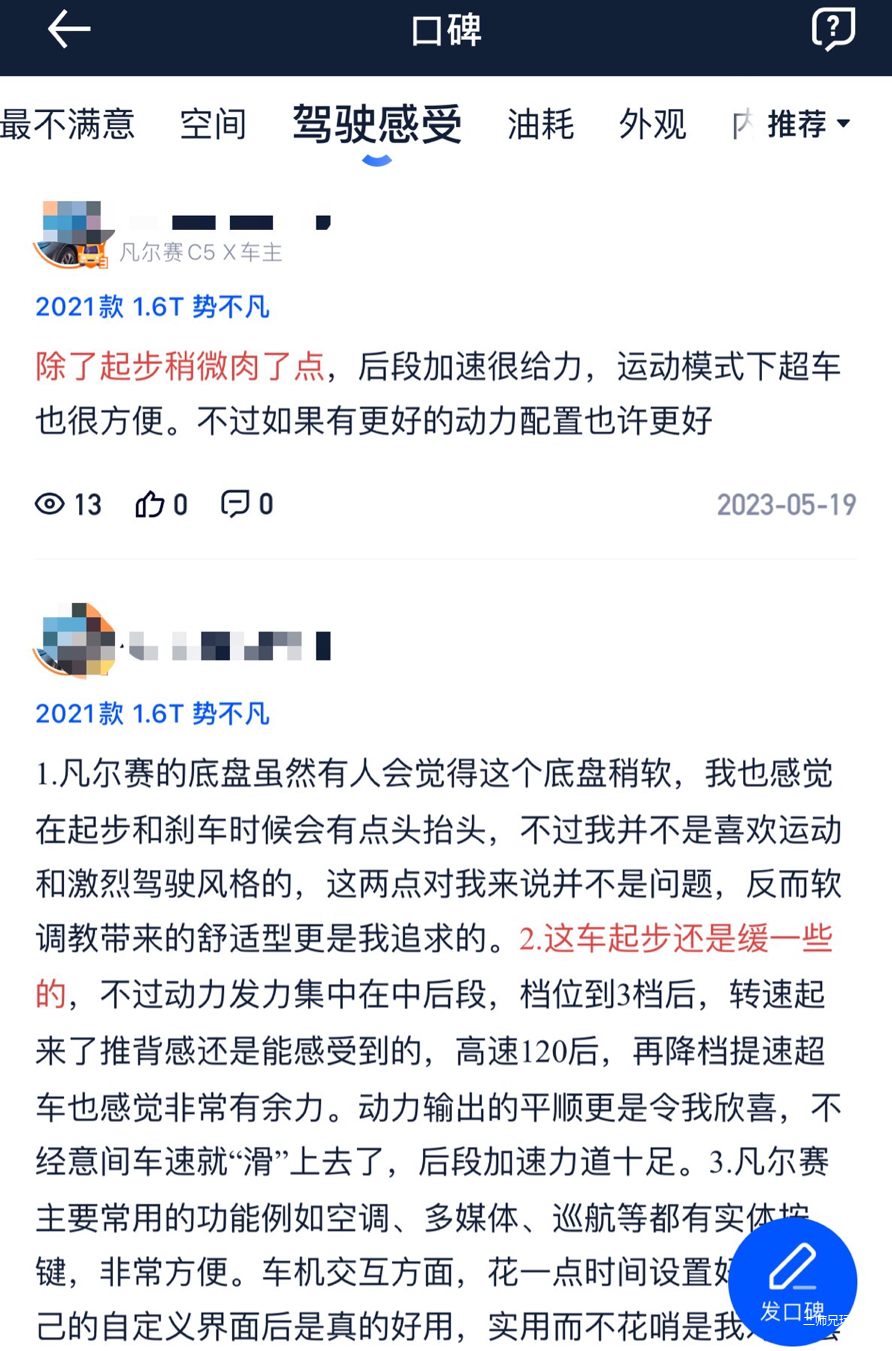The height and width of the screenshot is (1351, 892).
Task: Go back using the top-left arrow
Action: click(x=68, y=30)
